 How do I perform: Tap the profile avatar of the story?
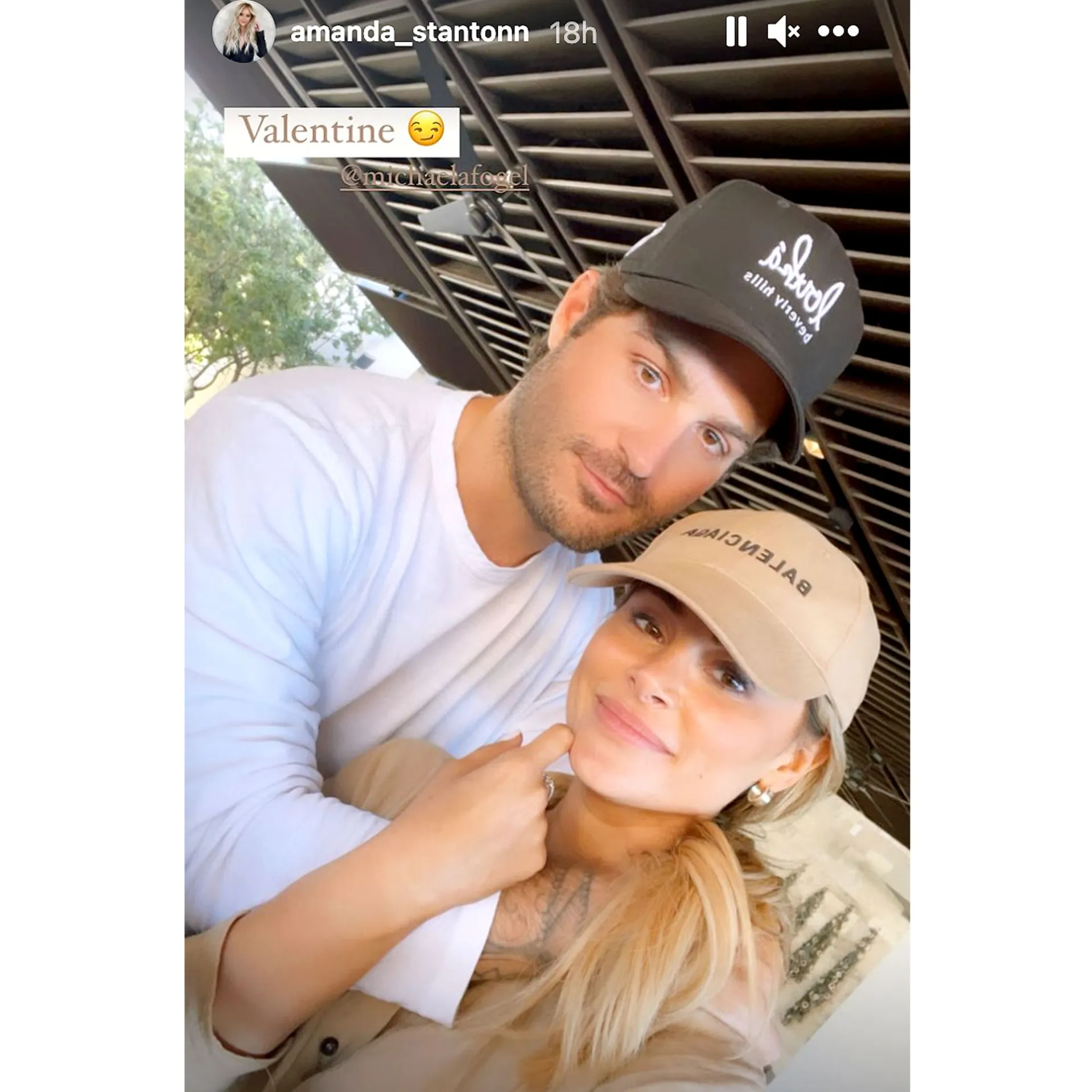click(243, 31)
